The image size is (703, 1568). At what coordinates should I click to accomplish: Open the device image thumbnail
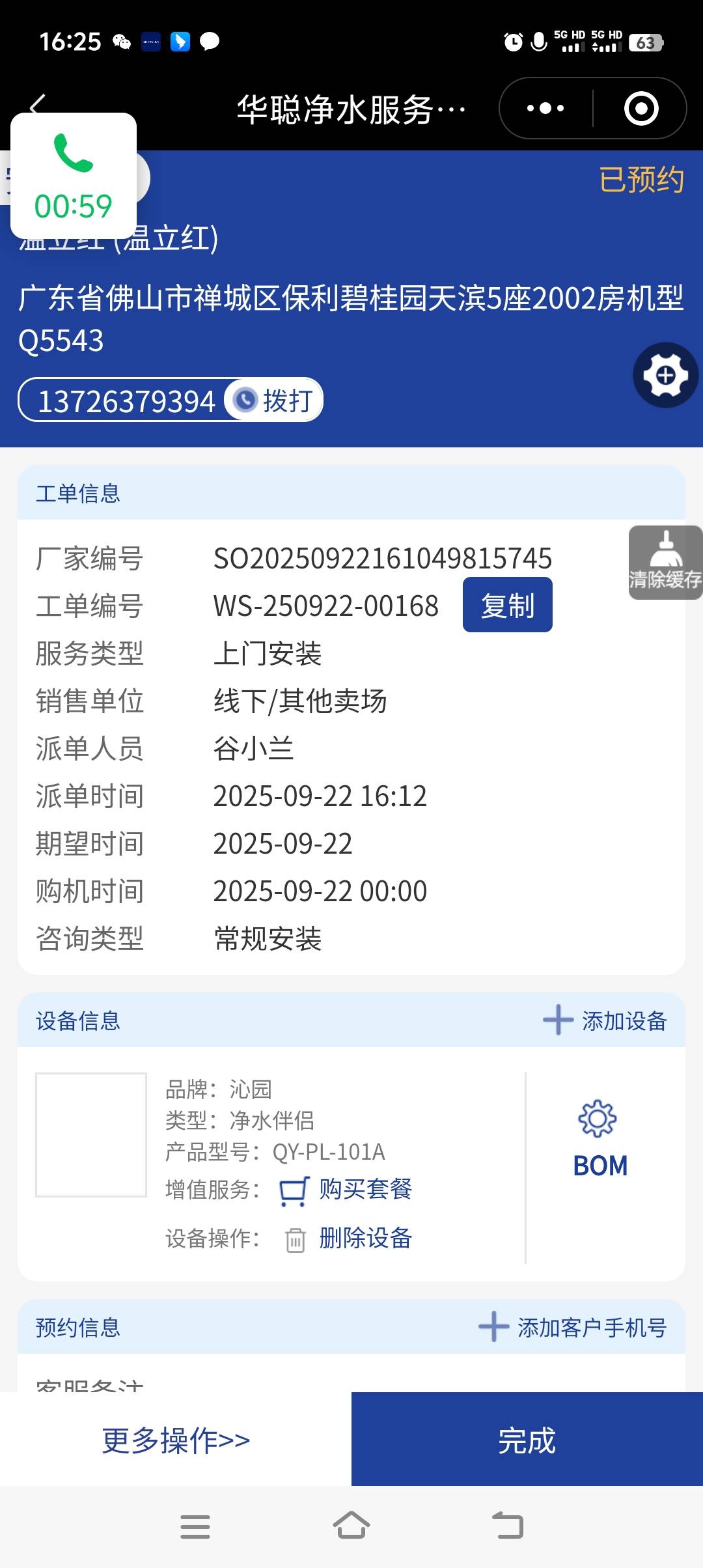pos(91,1135)
